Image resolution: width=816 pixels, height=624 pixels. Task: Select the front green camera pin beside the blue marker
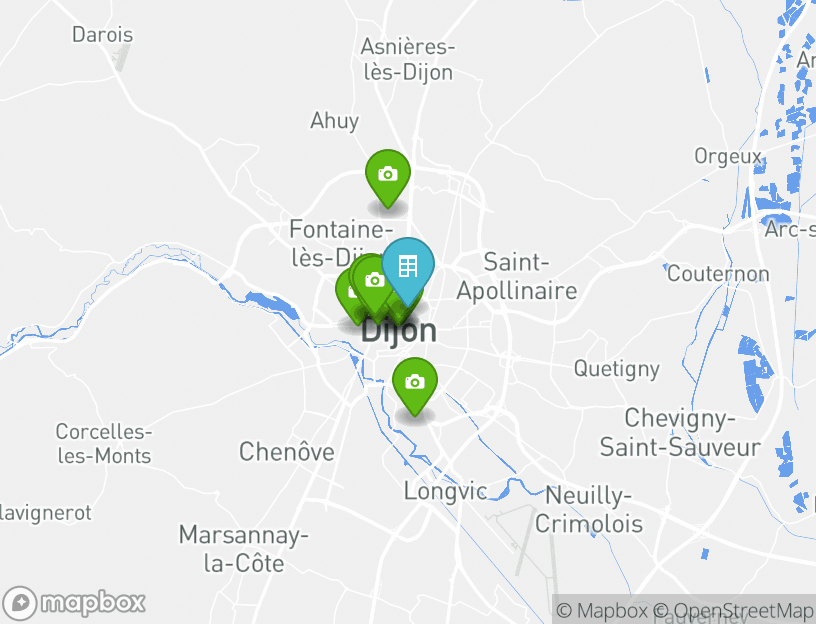pos(375,281)
